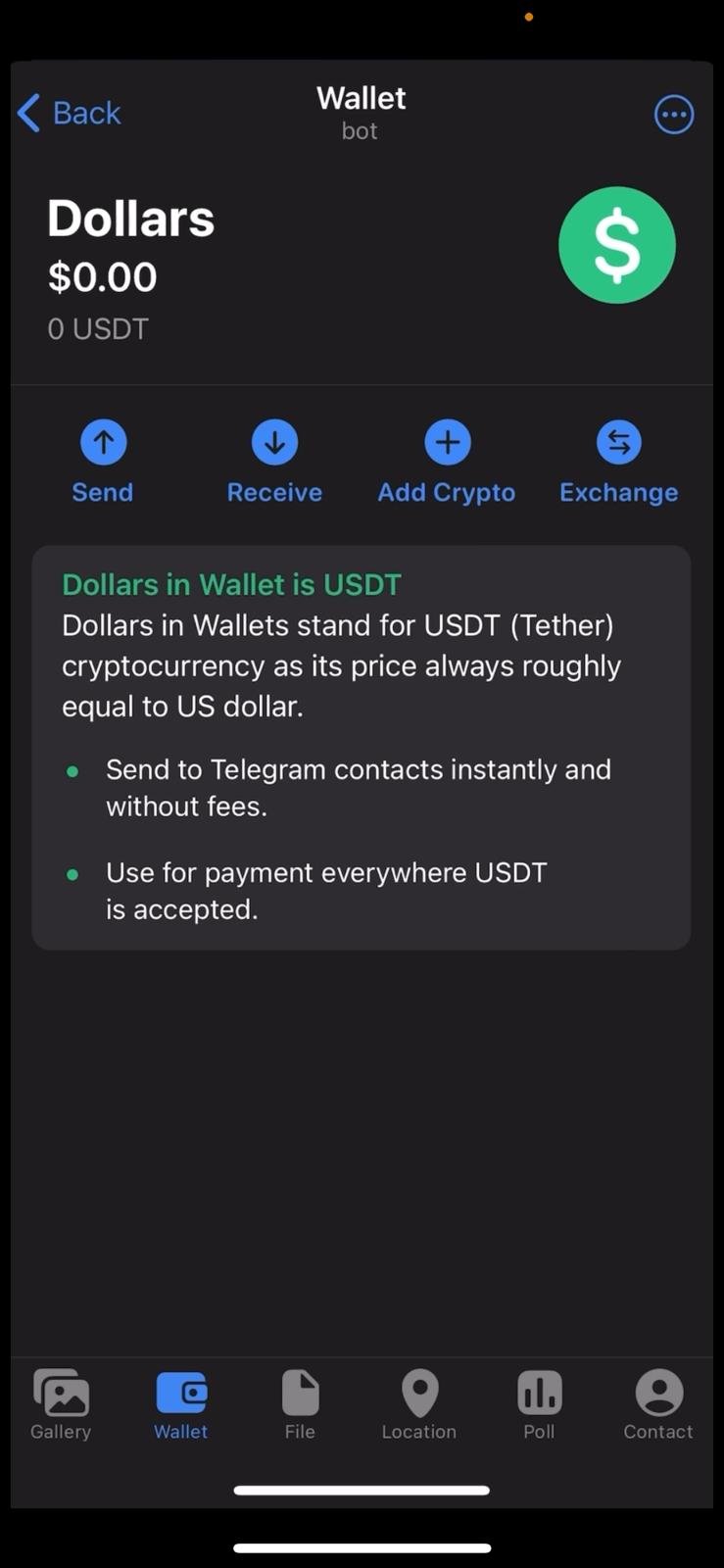This screenshot has height=1568, width=724.
Task: Switch to the File tab
Action: (300, 1404)
